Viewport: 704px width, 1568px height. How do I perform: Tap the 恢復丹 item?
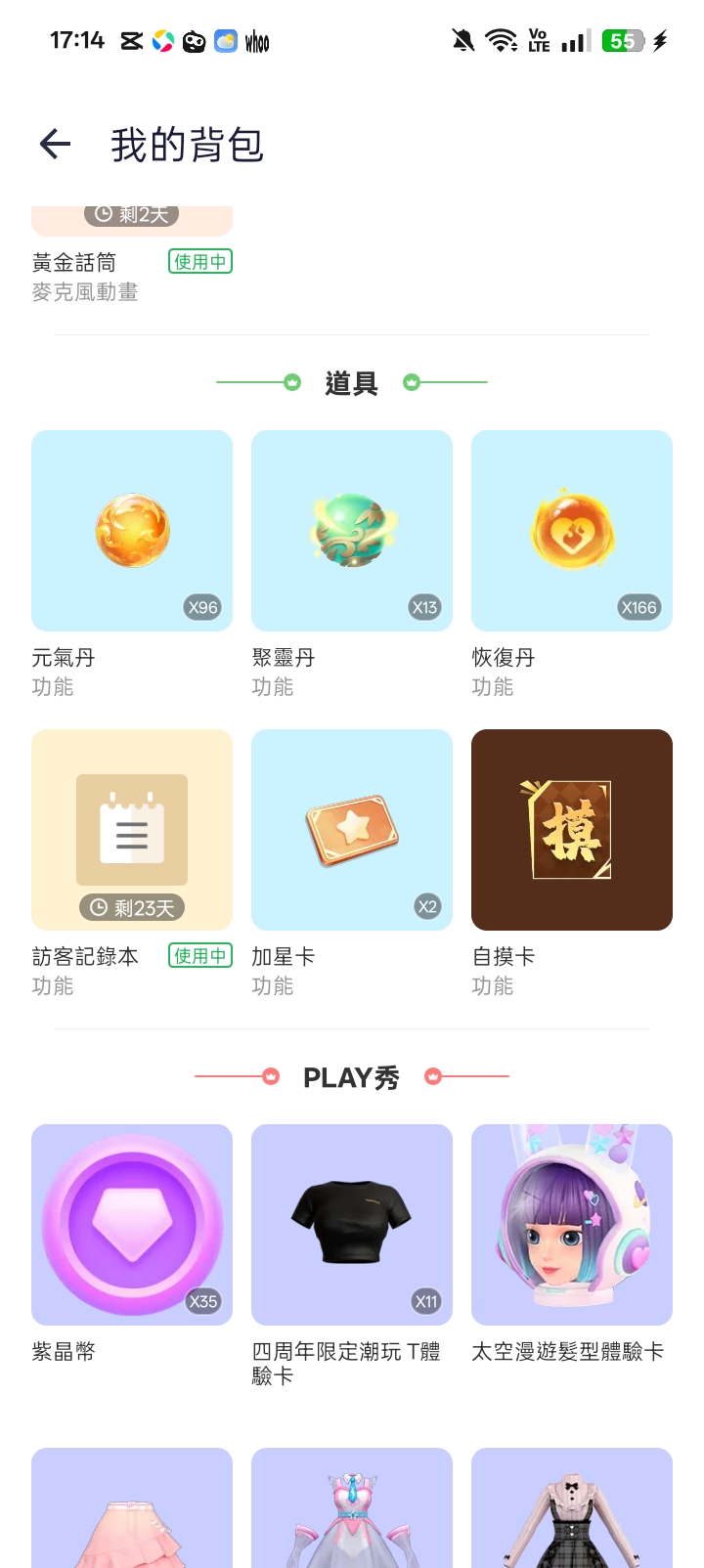pyautogui.click(x=572, y=531)
